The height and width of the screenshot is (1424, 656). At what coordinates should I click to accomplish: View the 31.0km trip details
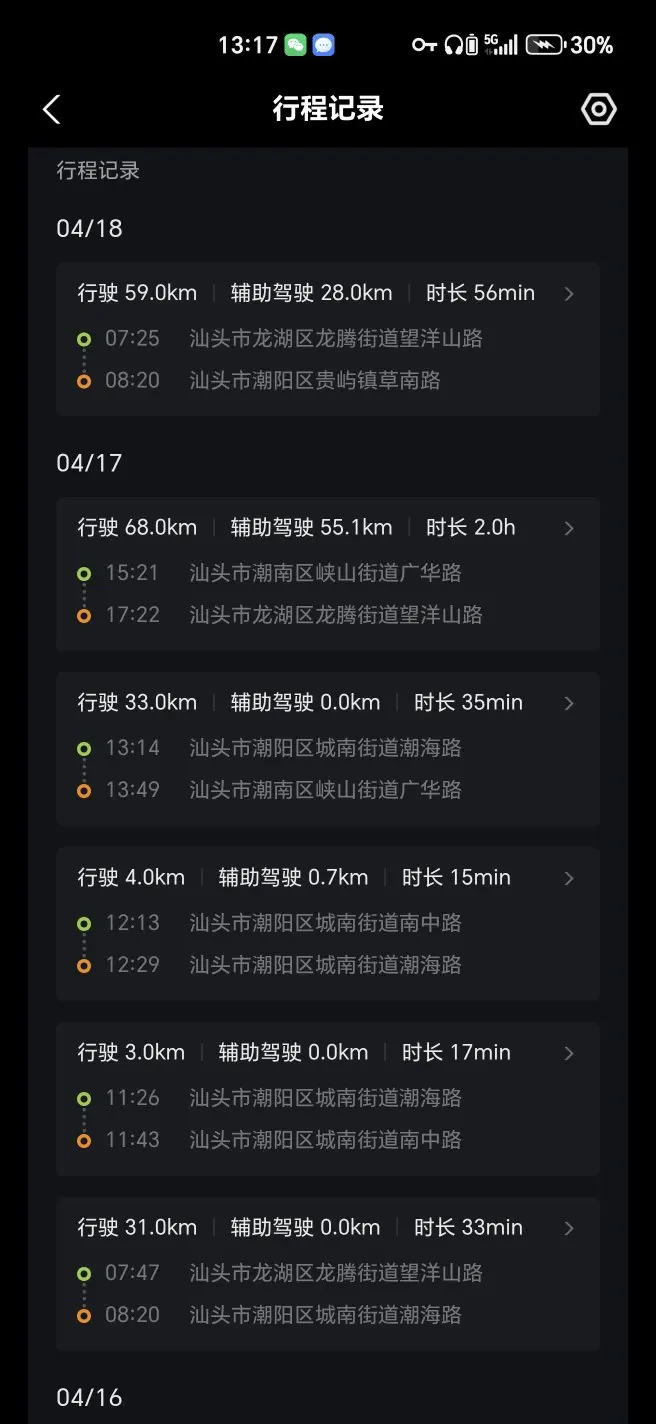(x=328, y=1273)
